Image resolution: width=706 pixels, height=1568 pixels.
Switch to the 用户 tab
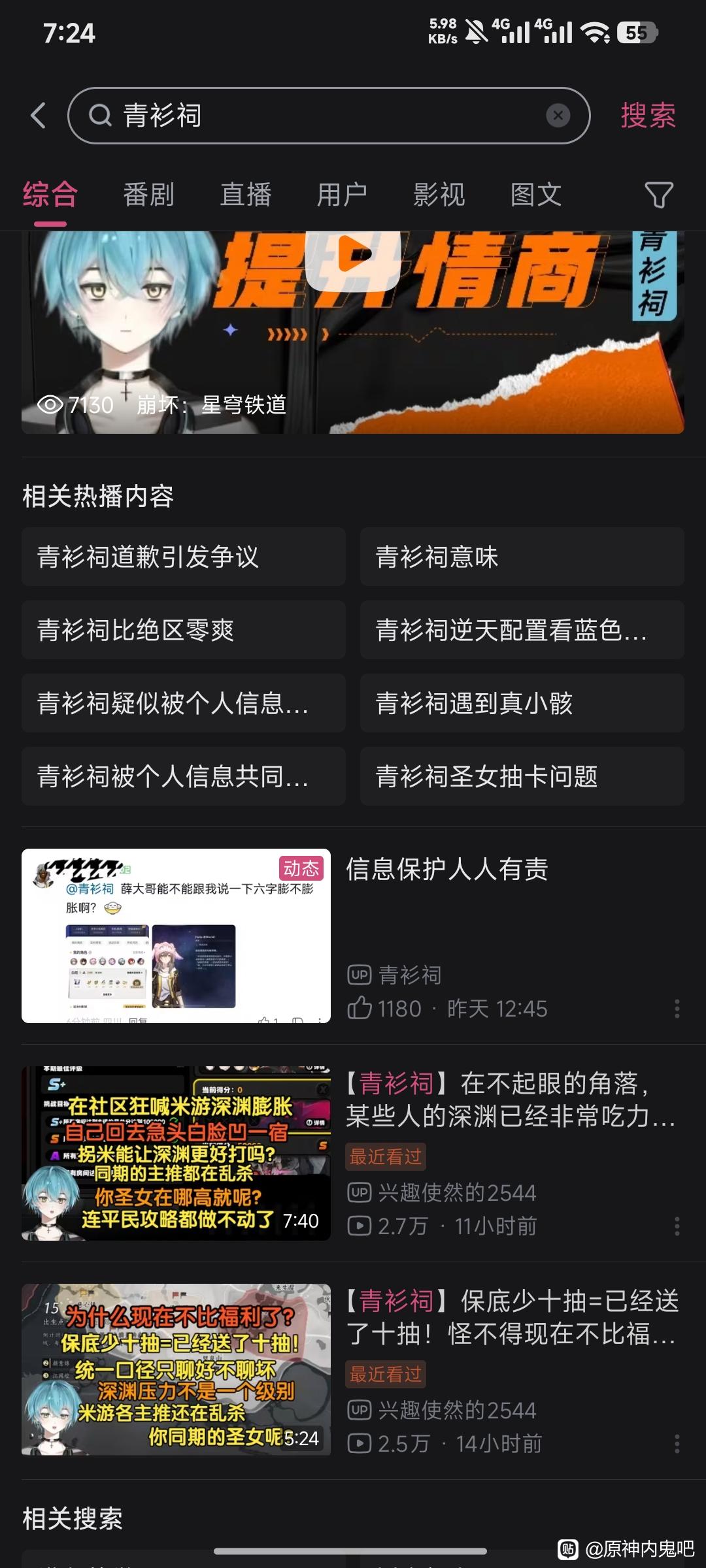[342, 195]
